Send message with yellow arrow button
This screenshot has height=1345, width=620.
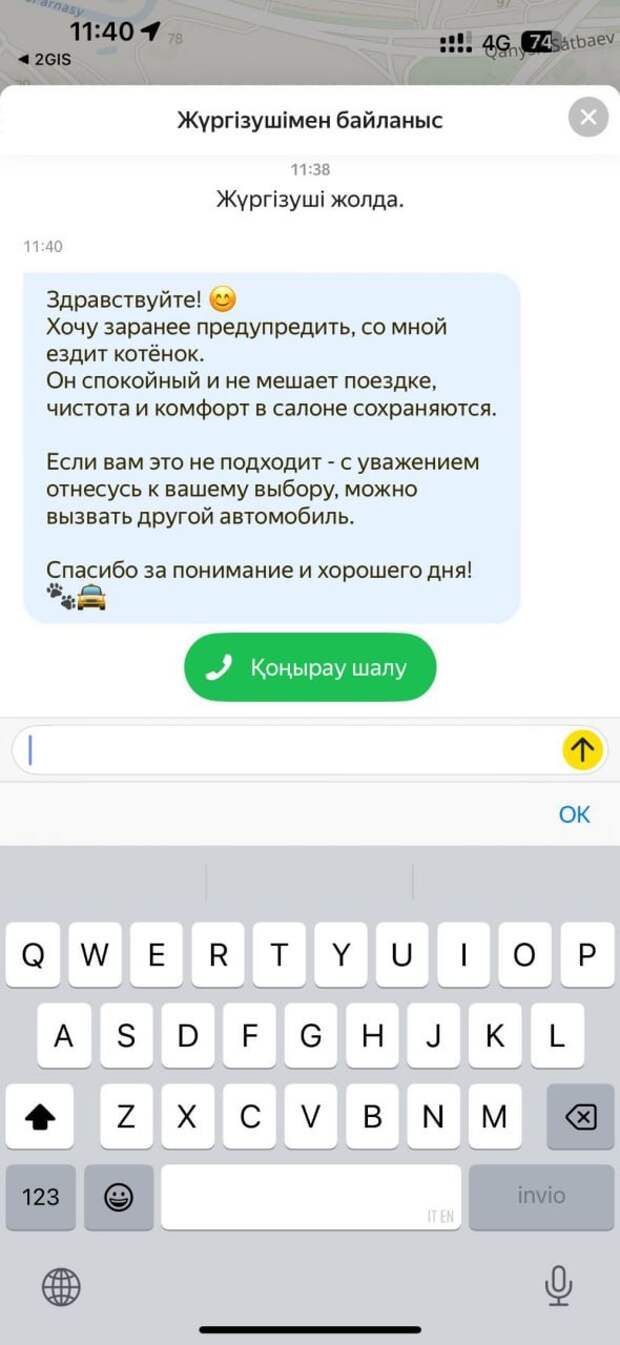582,750
